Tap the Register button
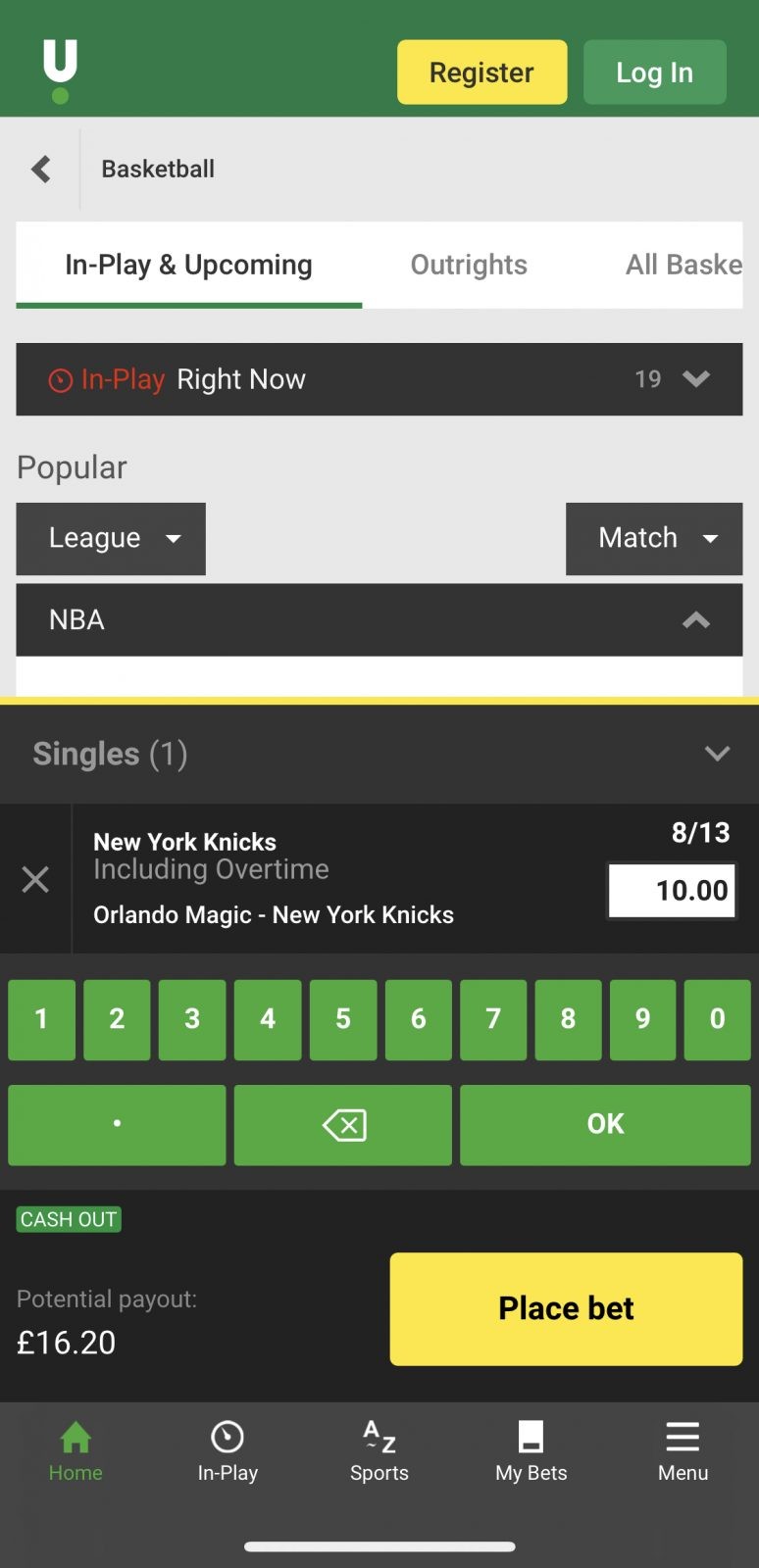The height and width of the screenshot is (1568, 759). point(481,72)
